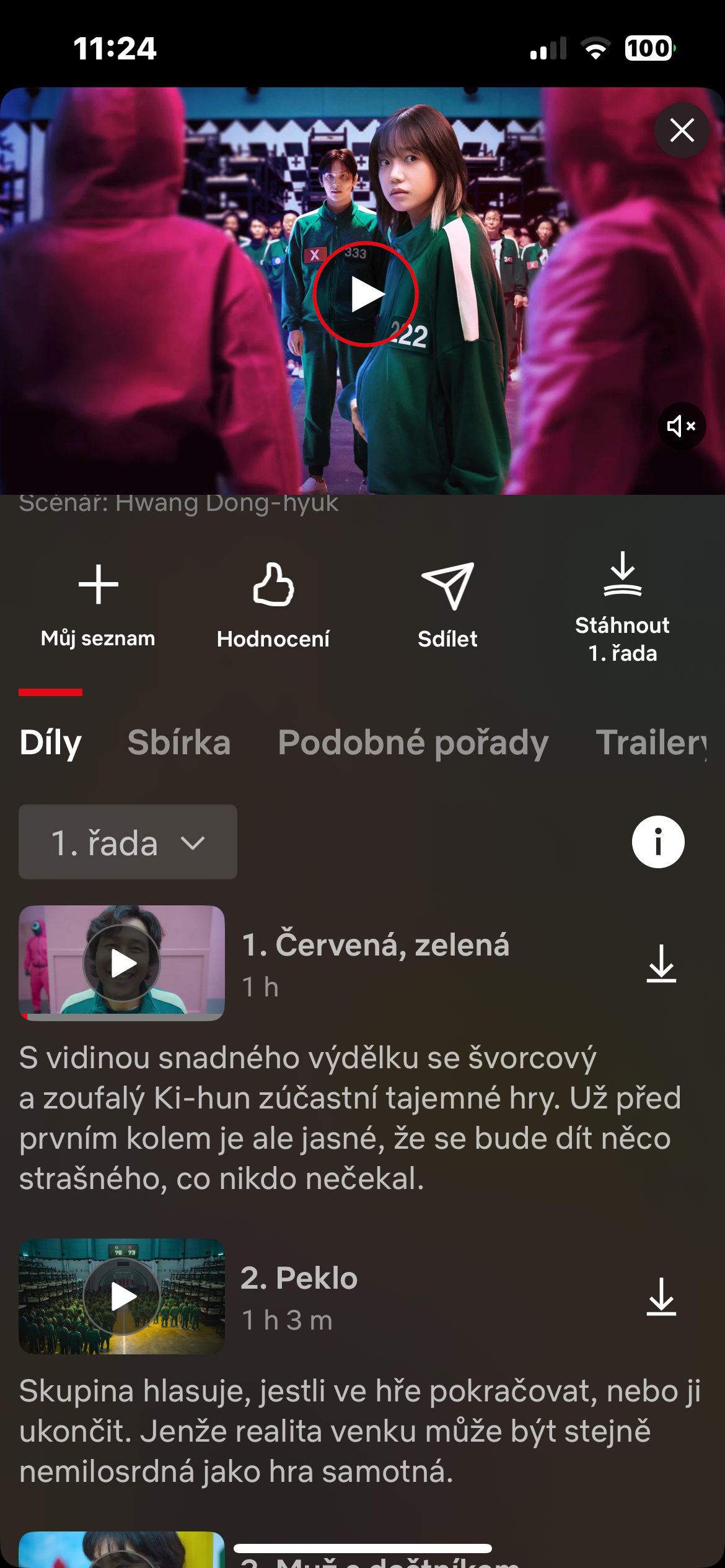Open Hodnocení rating options
This screenshot has width=725, height=1568.
(x=273, y=604)
